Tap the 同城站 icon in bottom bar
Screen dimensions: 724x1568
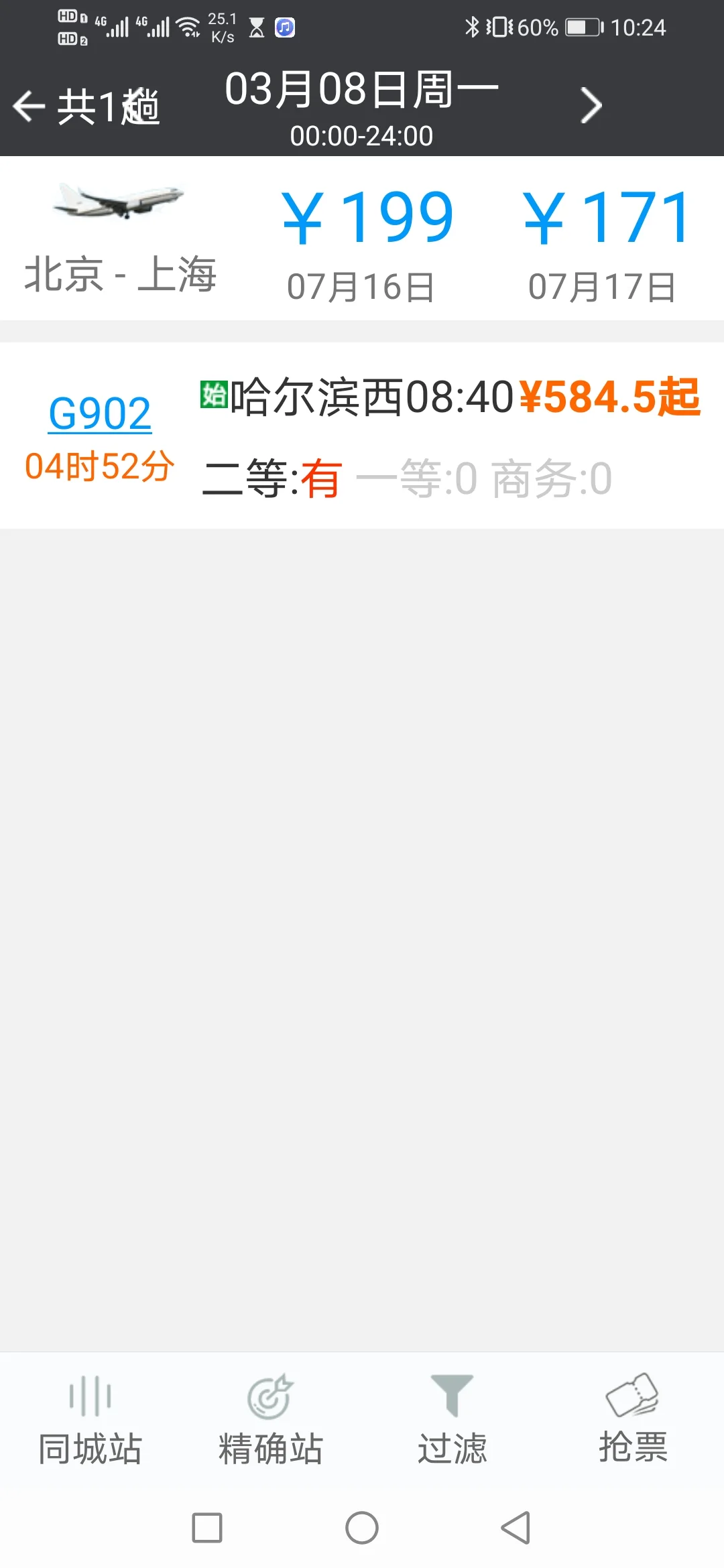[x=92, y=1414]
